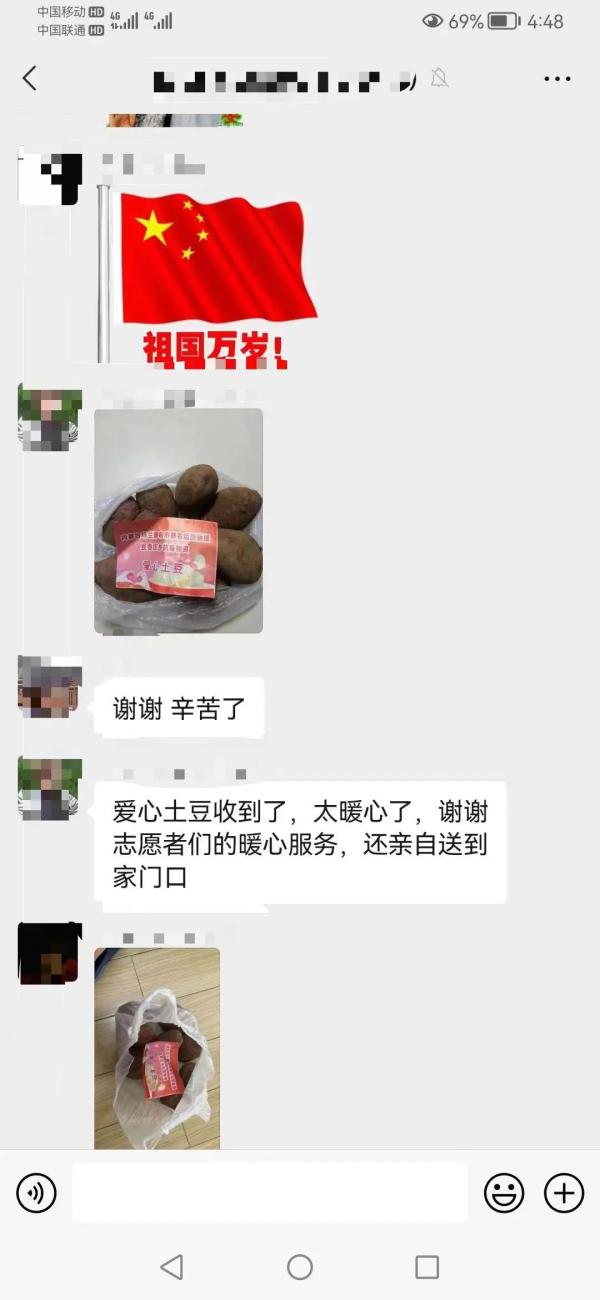Open avatar of the flag image sender
The image size is (600, 1300).
pyautogui.click(x=49, y=180)
